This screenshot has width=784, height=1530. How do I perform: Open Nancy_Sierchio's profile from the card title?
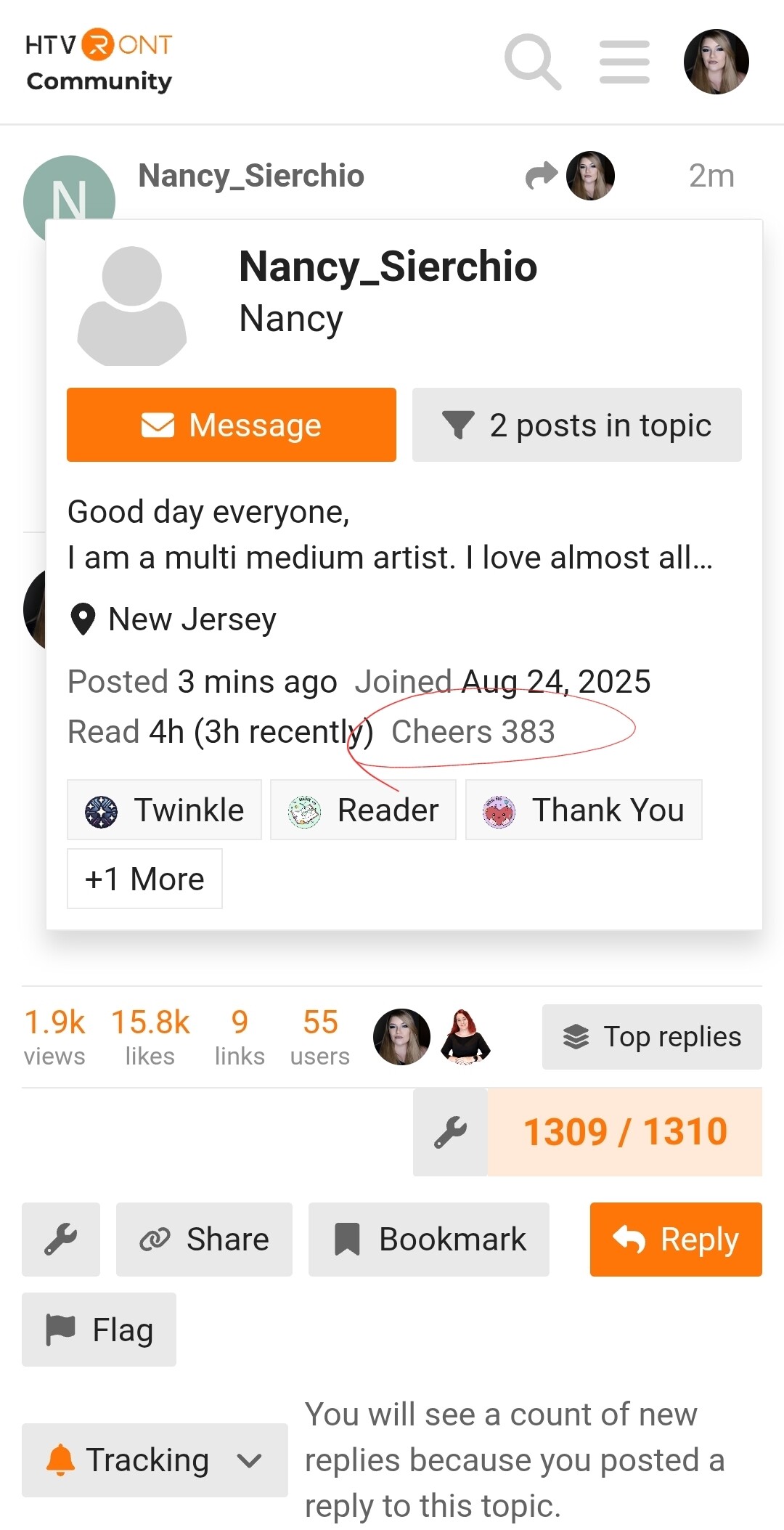tap(388, 266)
